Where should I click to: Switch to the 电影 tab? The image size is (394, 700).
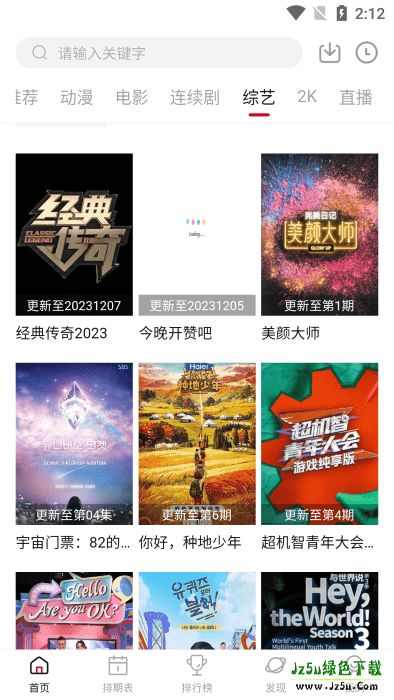132,97
